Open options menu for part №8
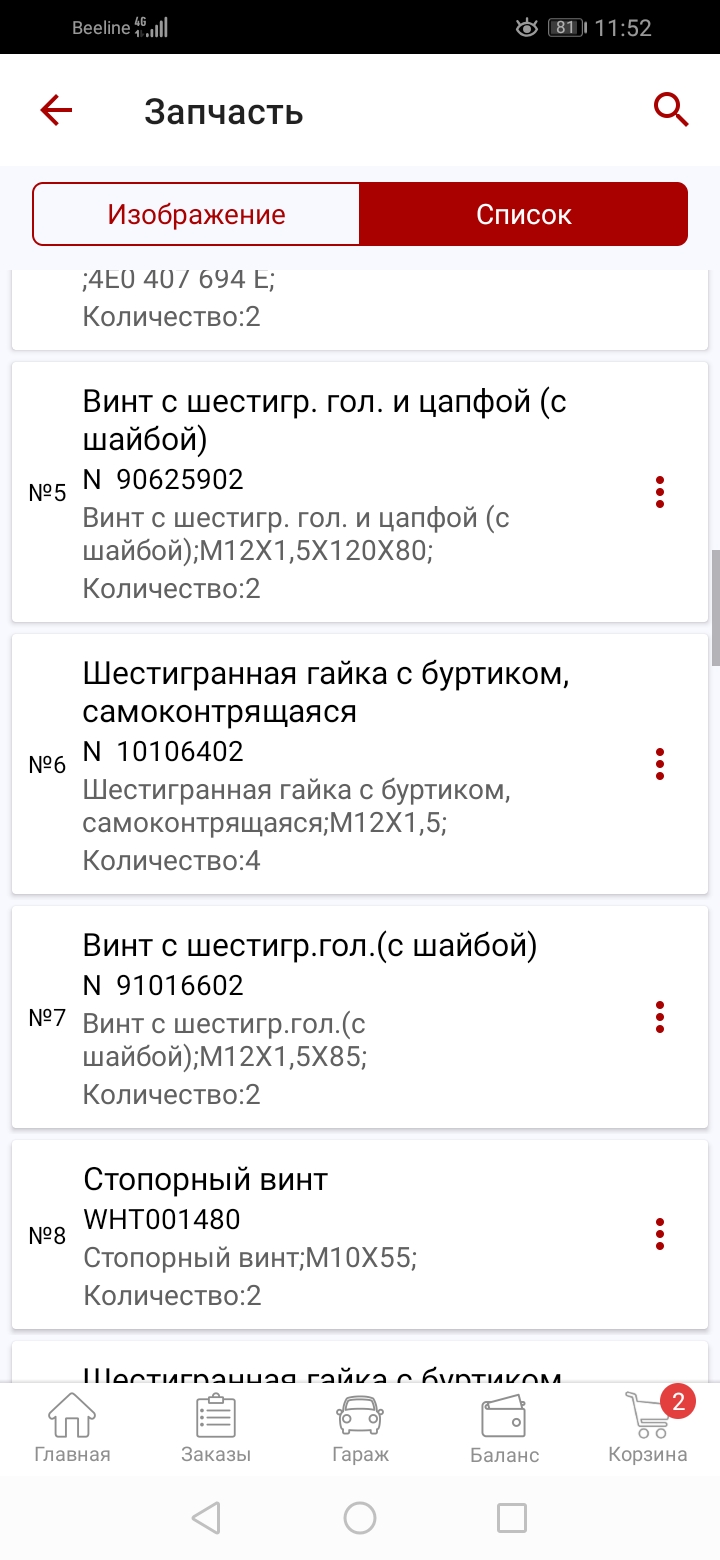 pyautogui.click(x=659, y=1235)
